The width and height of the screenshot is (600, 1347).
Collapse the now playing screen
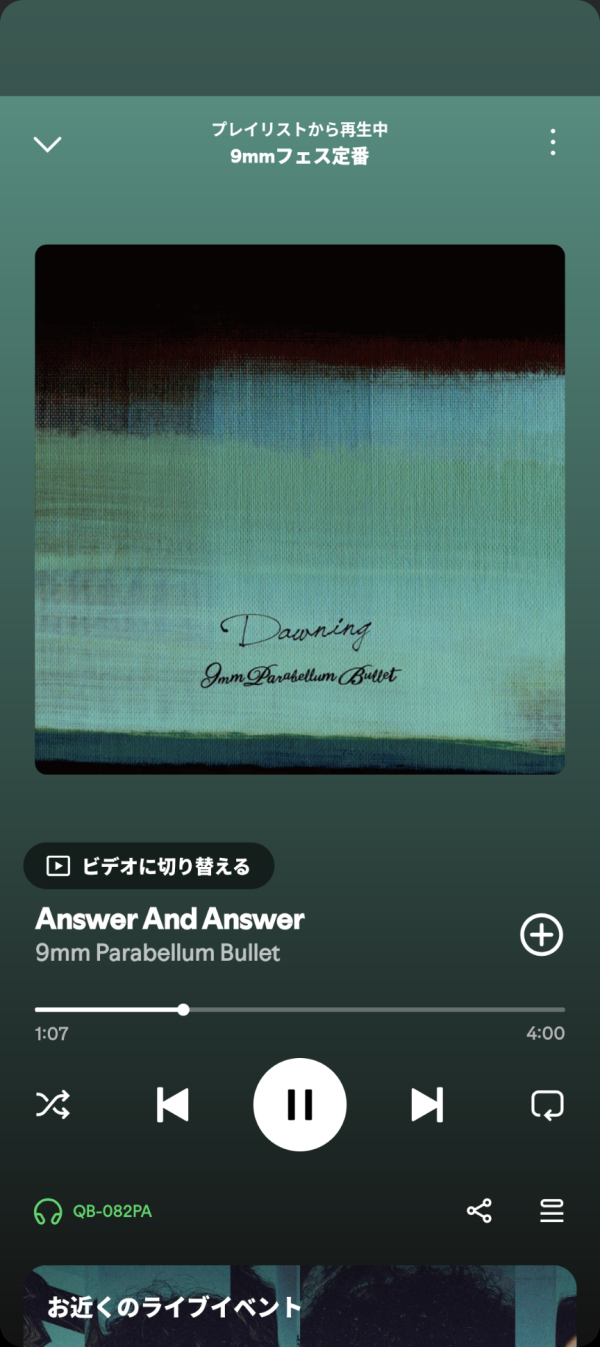(x=48, y=144)
